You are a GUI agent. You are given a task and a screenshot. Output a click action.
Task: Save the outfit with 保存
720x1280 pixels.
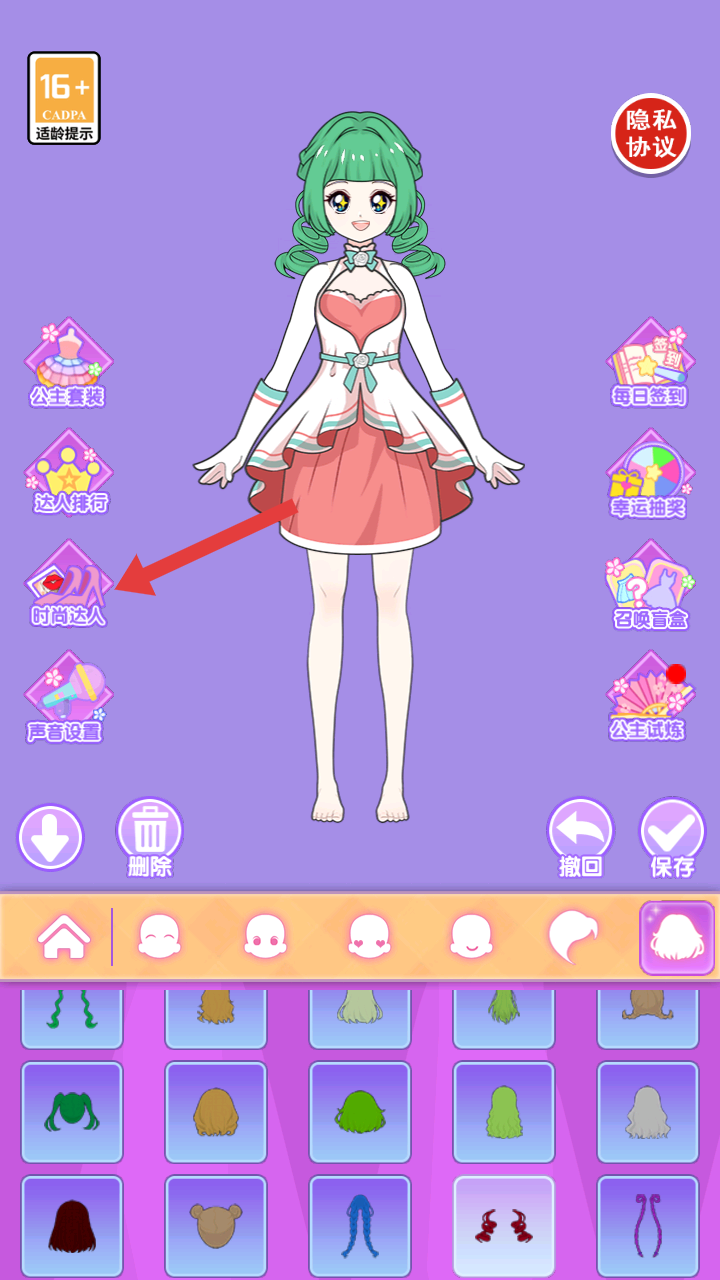672,837
